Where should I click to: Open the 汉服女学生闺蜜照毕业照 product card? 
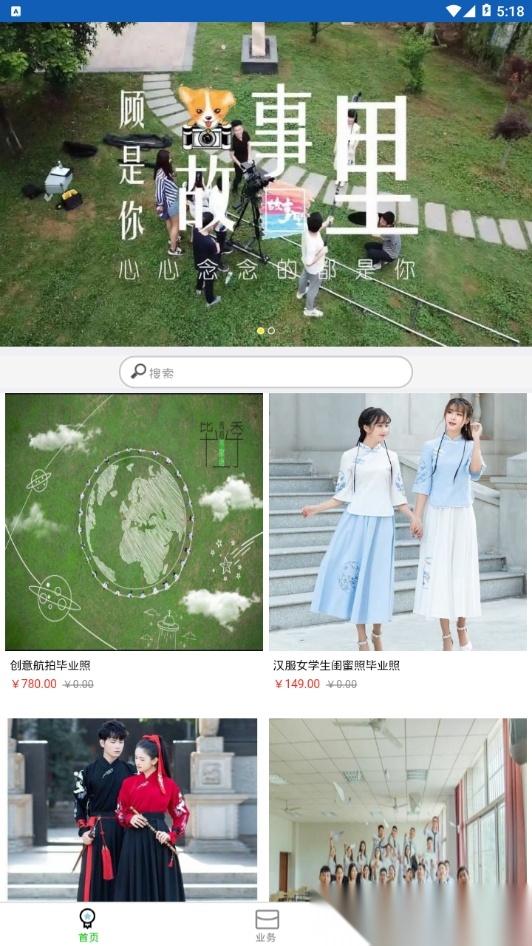pyautogui.click(x=397, y=542)
